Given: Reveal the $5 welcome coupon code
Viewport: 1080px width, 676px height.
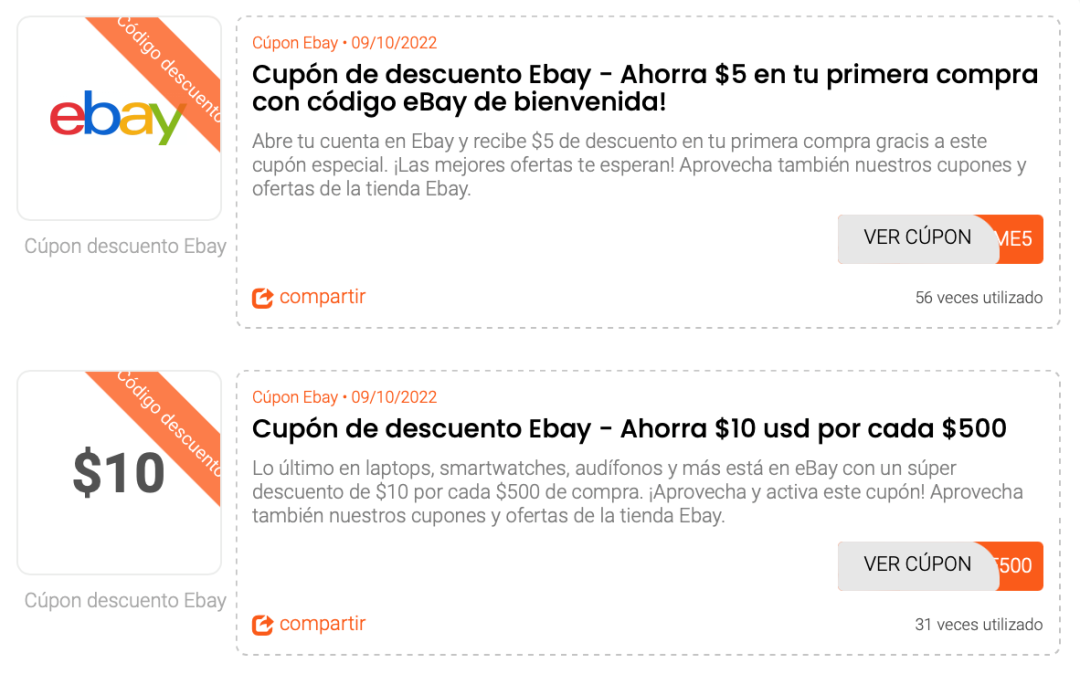Looking at the screenshot, I should pyautogui.click(x=918, y=238).
